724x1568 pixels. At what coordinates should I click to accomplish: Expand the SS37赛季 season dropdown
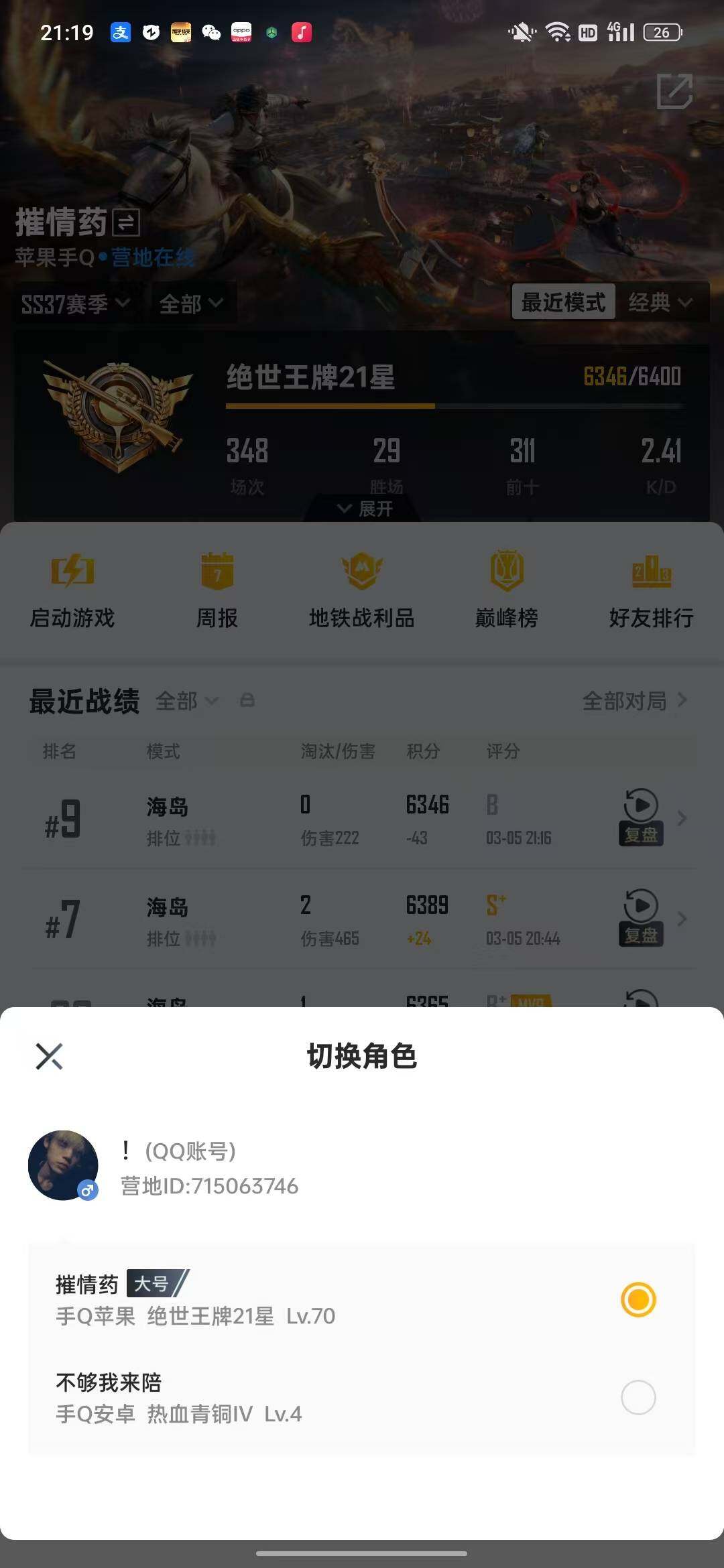[x=72, y=302]
